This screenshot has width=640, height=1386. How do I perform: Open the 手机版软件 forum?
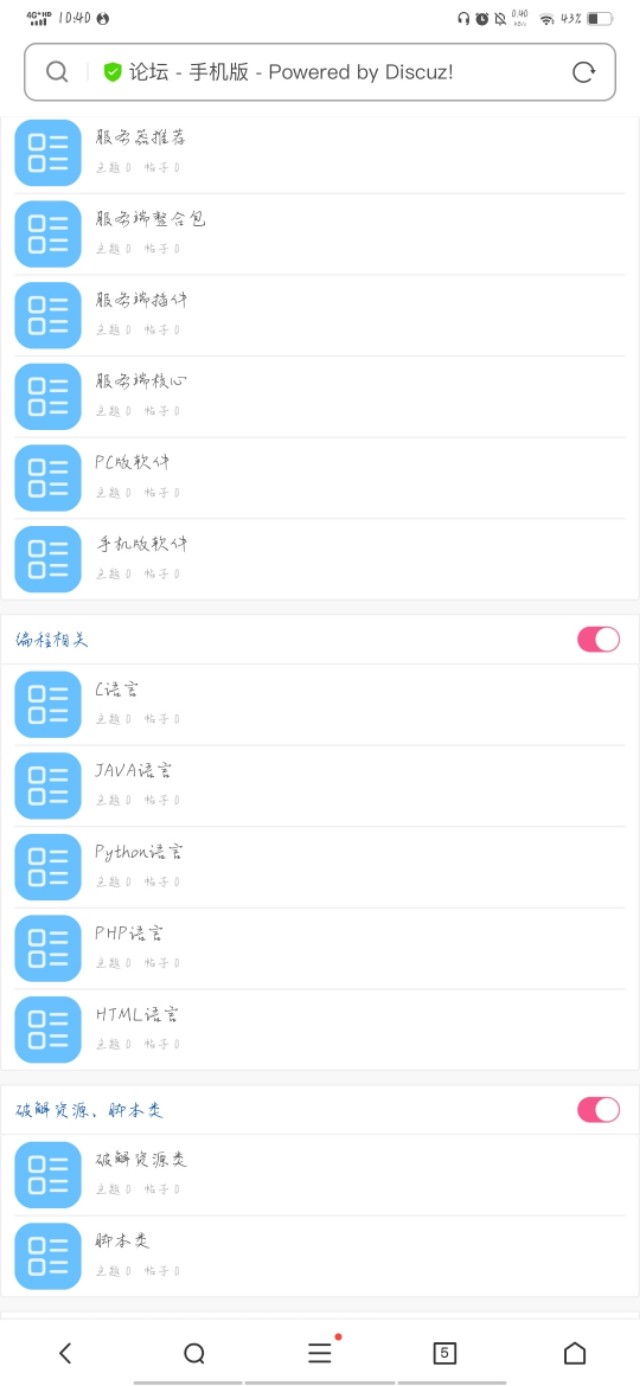coord(141,544)
